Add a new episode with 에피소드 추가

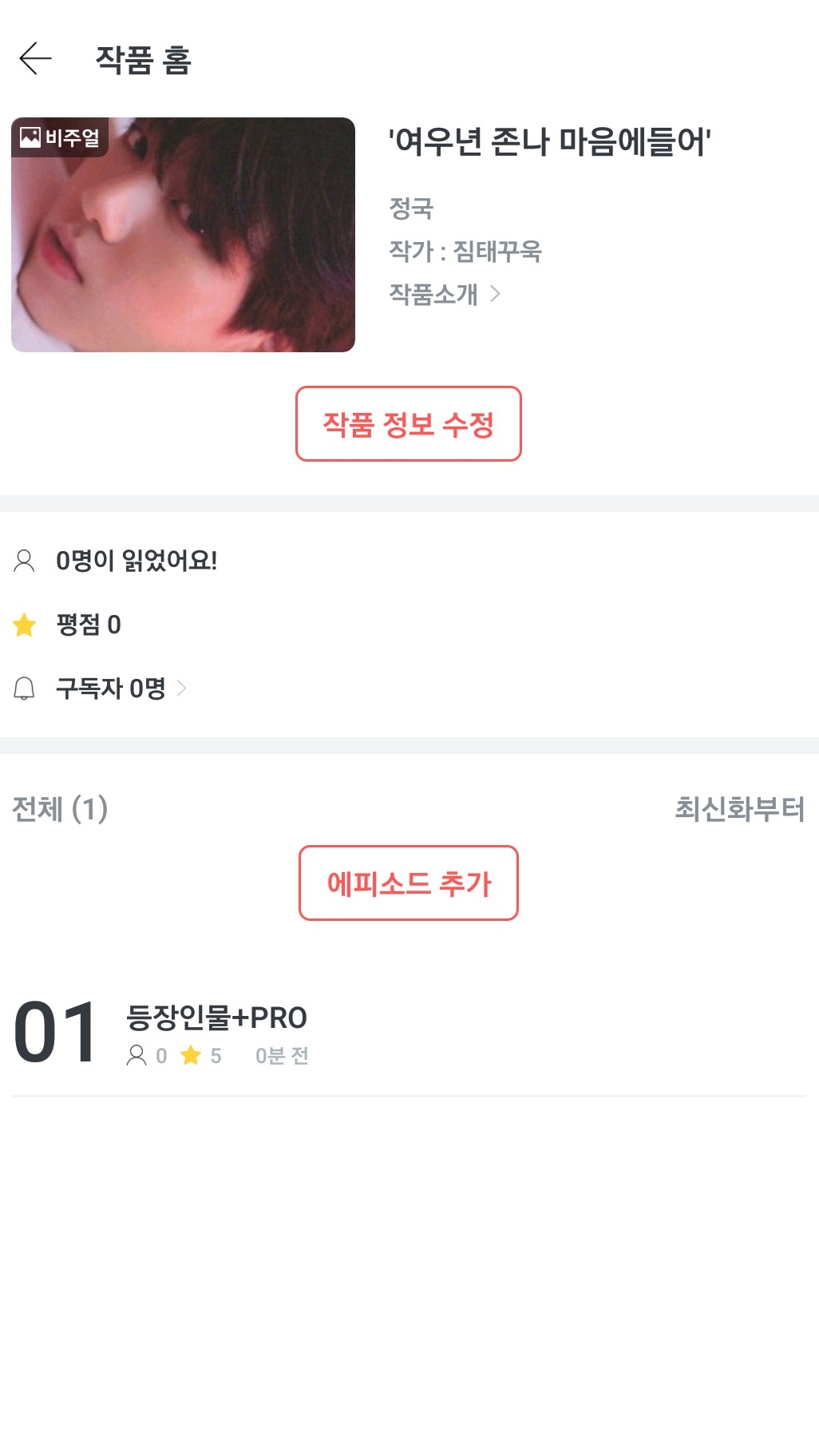409,883
